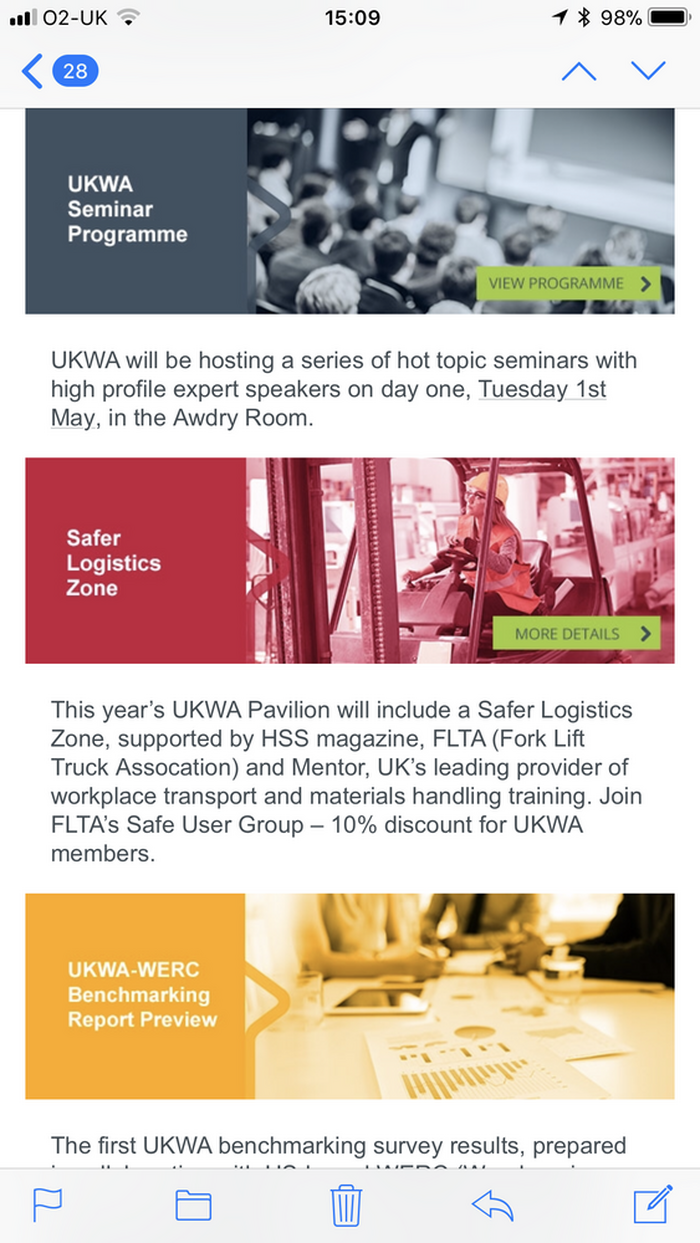Jump to the next email
700x1243 pixels.
point(649,71)
